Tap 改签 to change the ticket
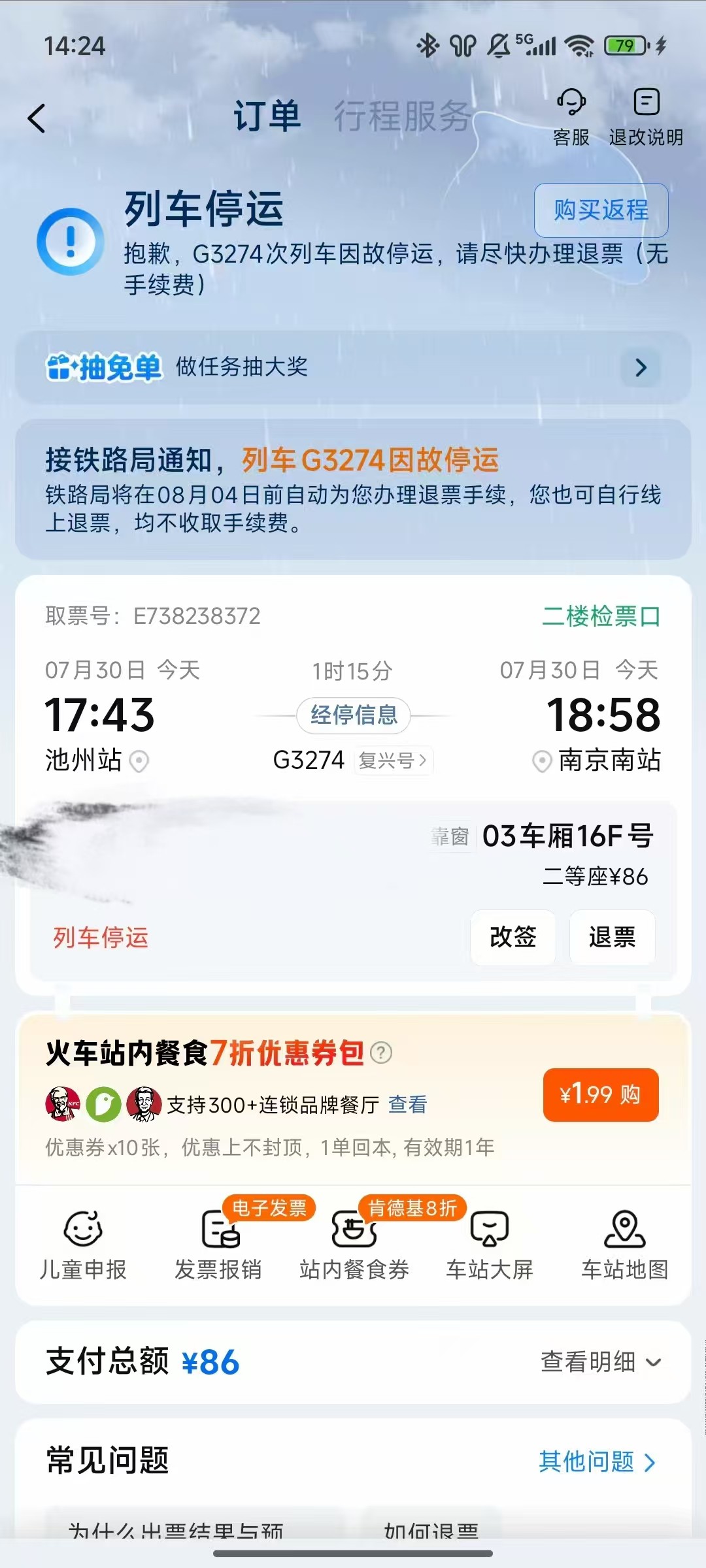The image size is (706, 1568). (x=513, y=938)
